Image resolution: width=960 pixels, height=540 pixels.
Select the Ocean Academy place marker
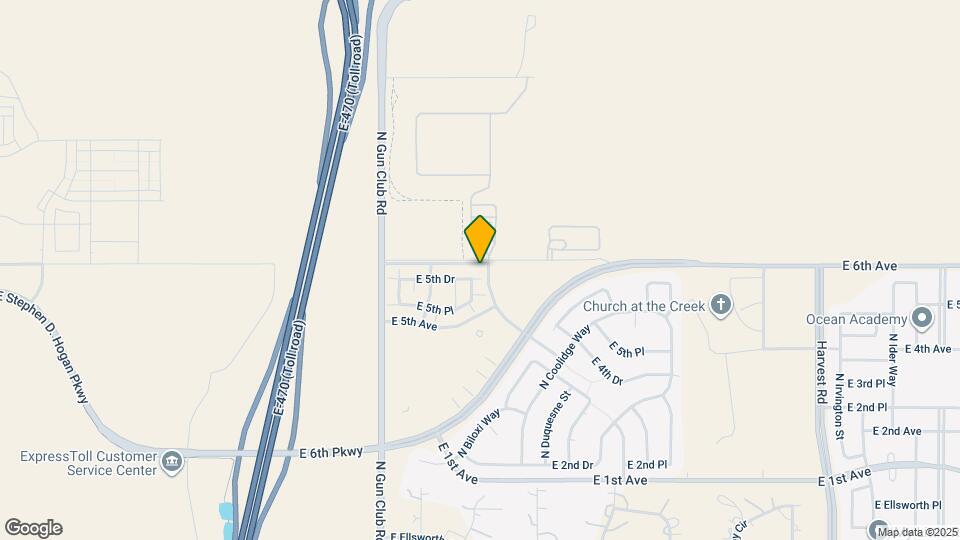pyautogui.click(x=922, y=320)
